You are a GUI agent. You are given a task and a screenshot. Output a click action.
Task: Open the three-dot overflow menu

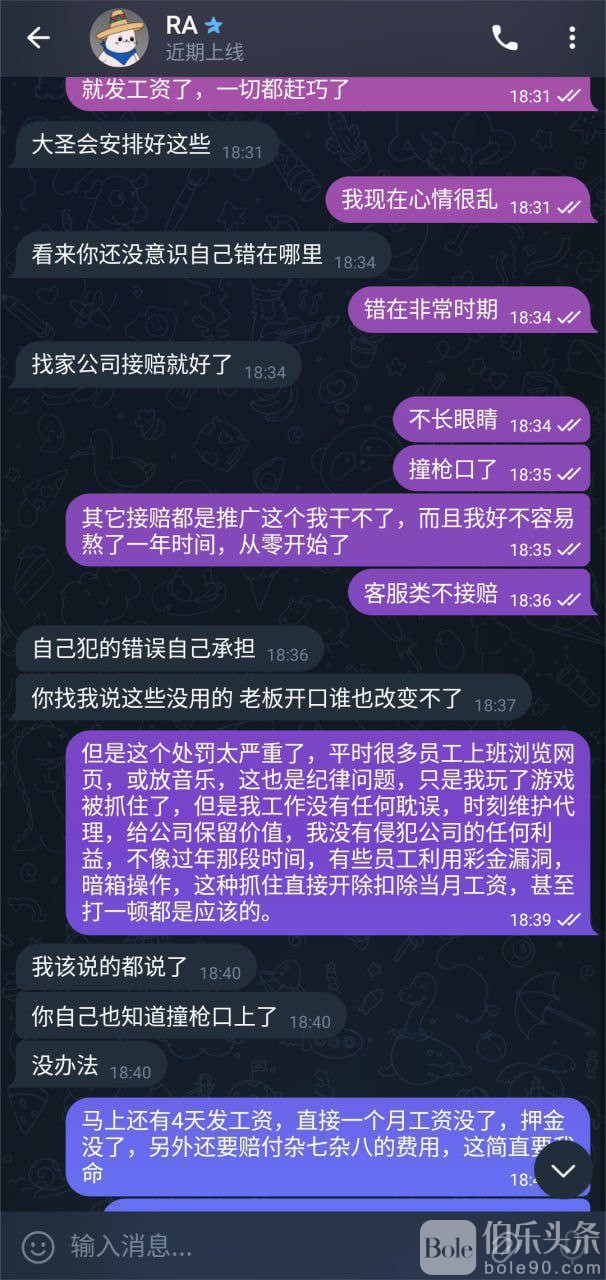click(x=572, y=38)
